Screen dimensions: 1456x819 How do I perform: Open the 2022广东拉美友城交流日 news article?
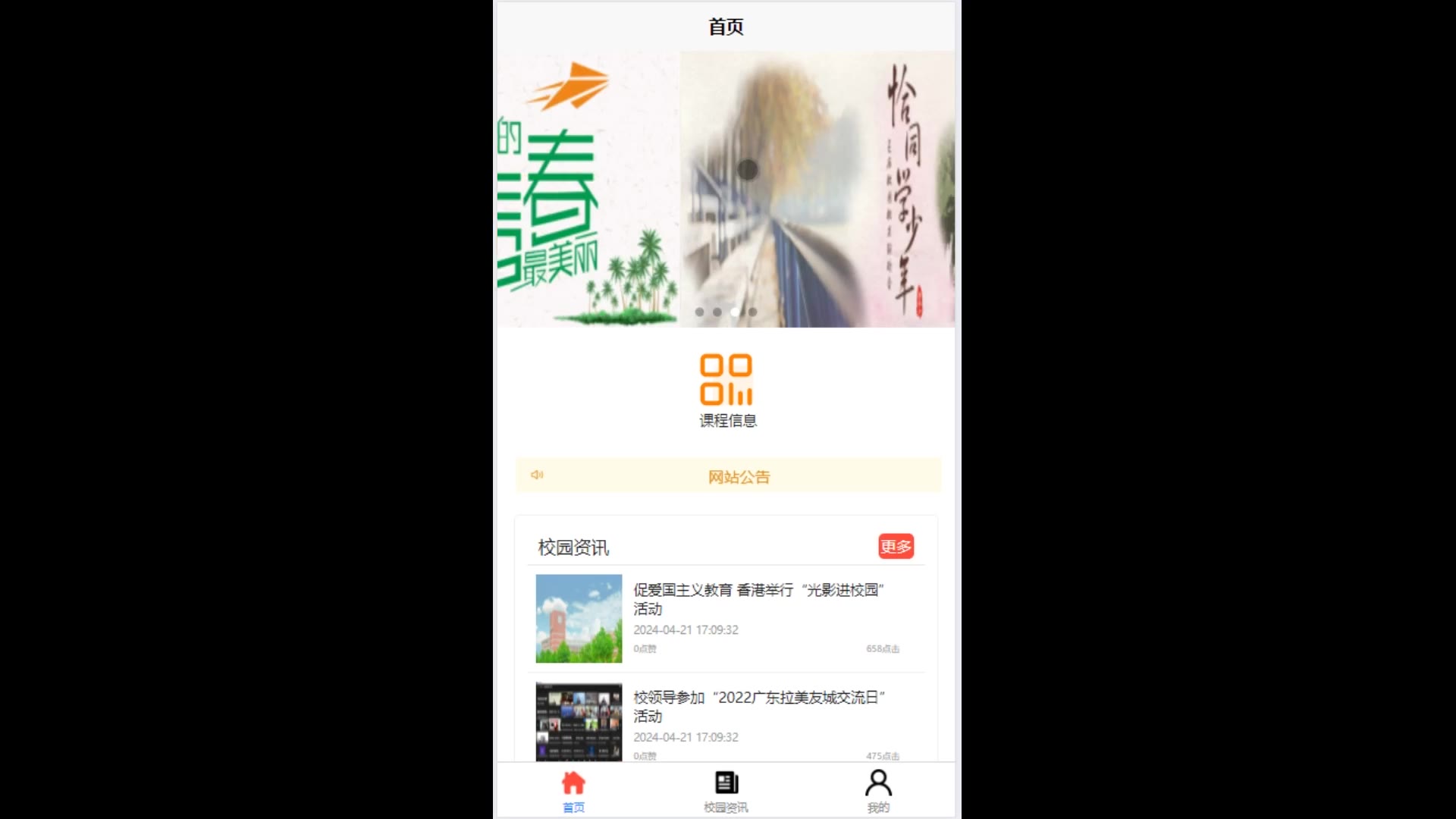(x=758, y=706)
